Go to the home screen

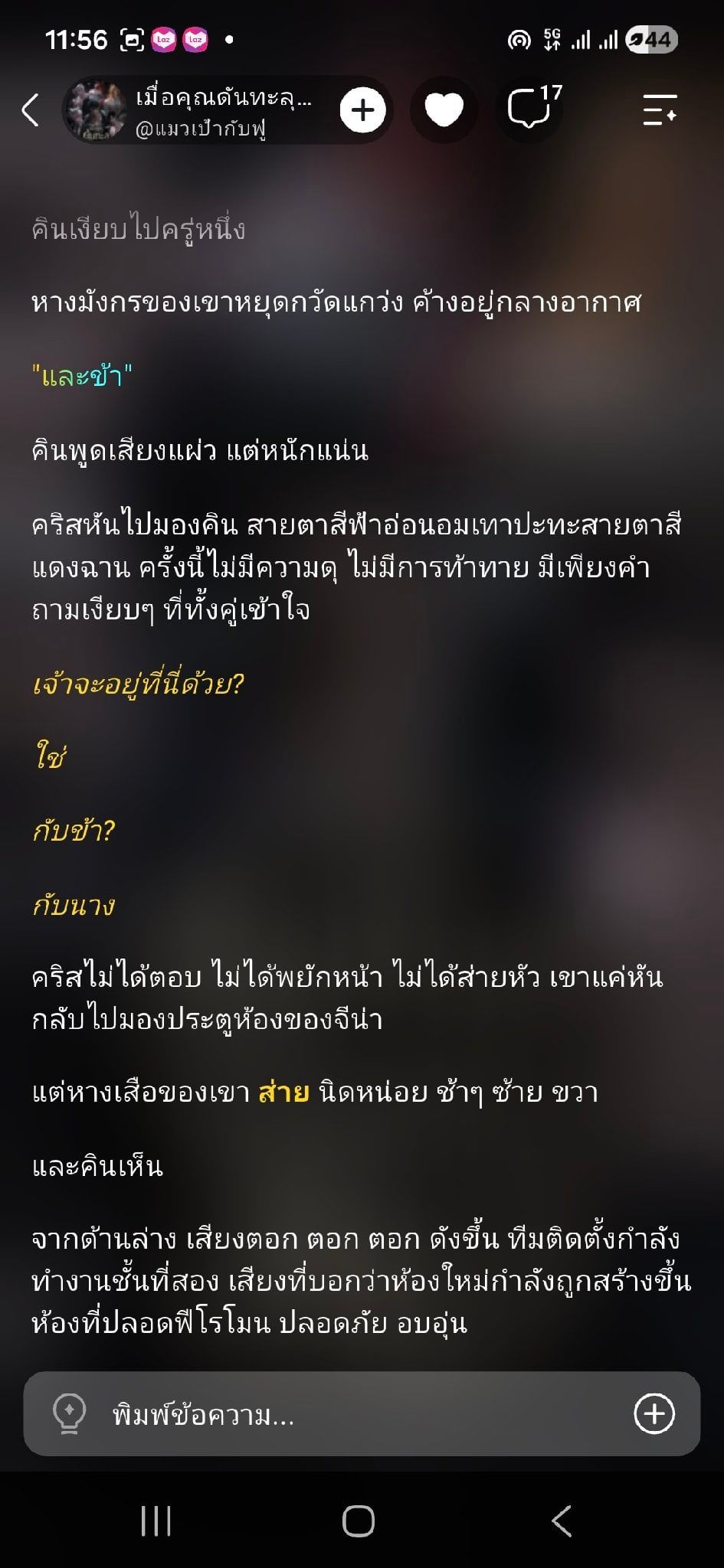point(359,1521)
